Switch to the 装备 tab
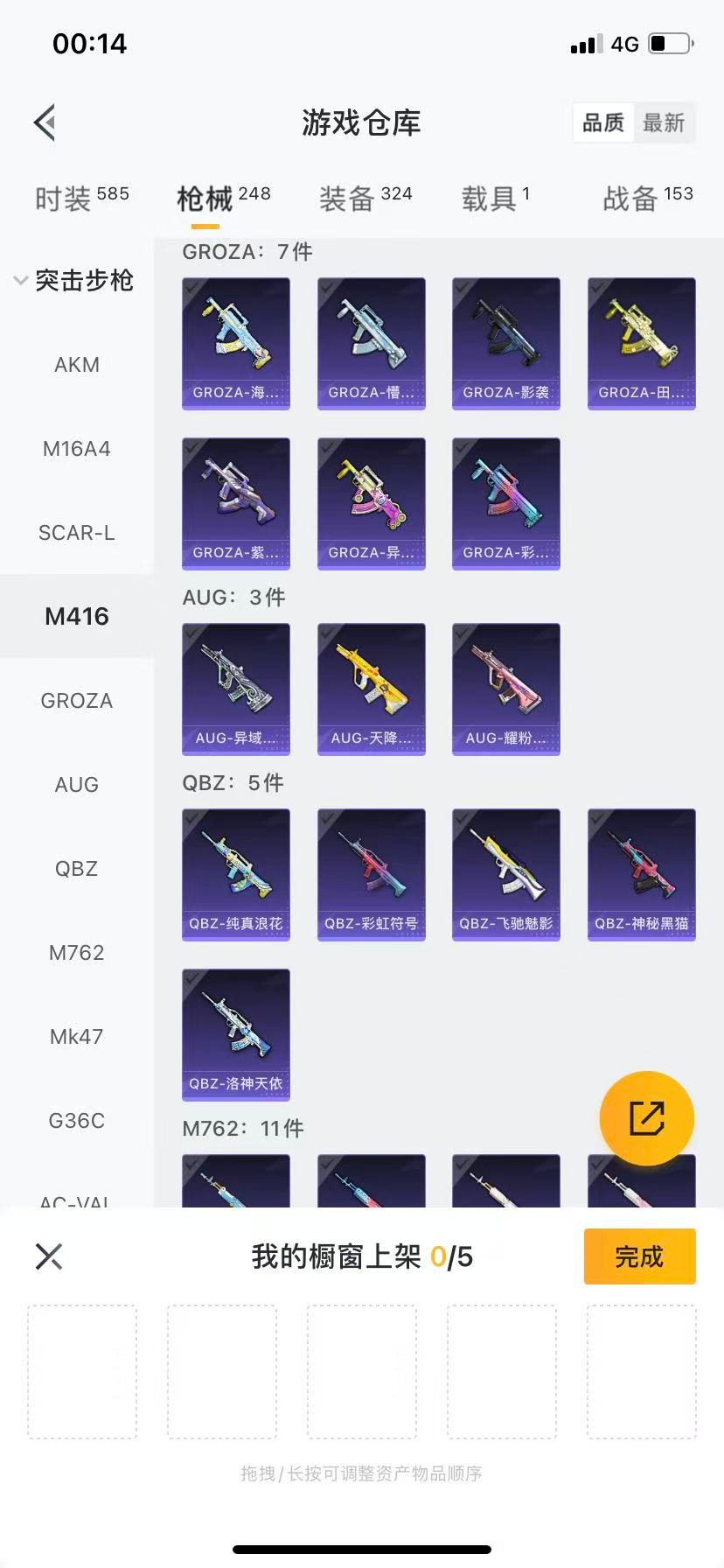 [365, 198]
